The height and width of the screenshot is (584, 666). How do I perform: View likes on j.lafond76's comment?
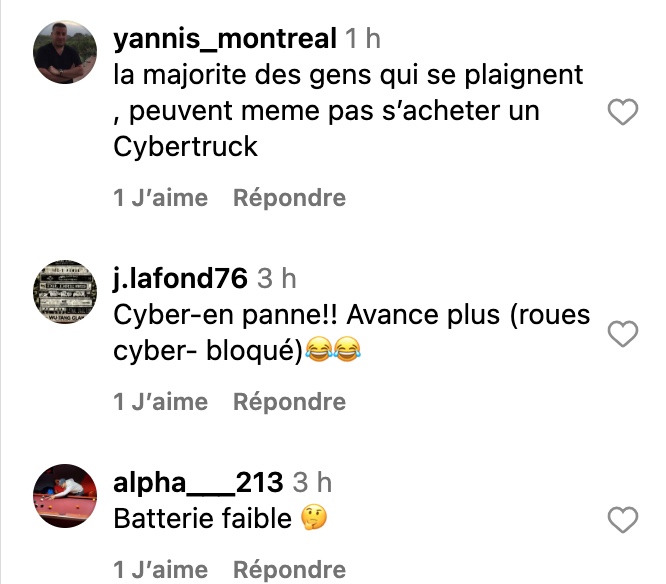(160, 402)
